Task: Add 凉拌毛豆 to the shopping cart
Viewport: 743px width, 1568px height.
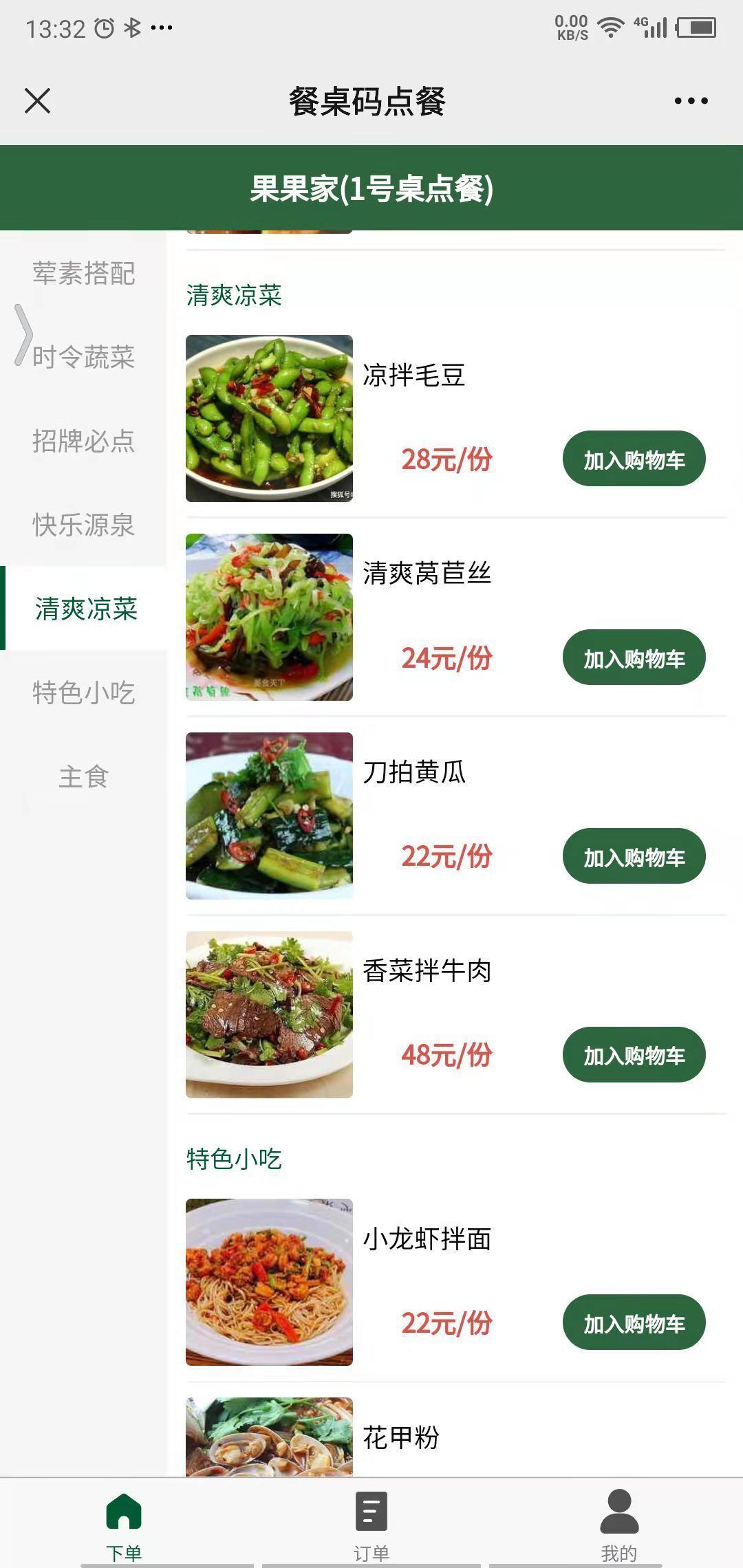Action: [633, 459]
